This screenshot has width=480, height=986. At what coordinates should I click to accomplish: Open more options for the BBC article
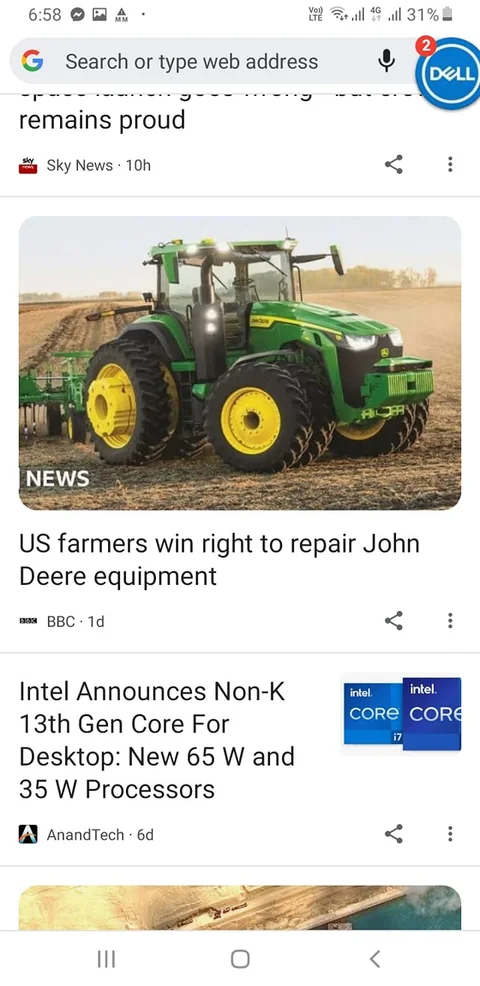click(450, 621)
